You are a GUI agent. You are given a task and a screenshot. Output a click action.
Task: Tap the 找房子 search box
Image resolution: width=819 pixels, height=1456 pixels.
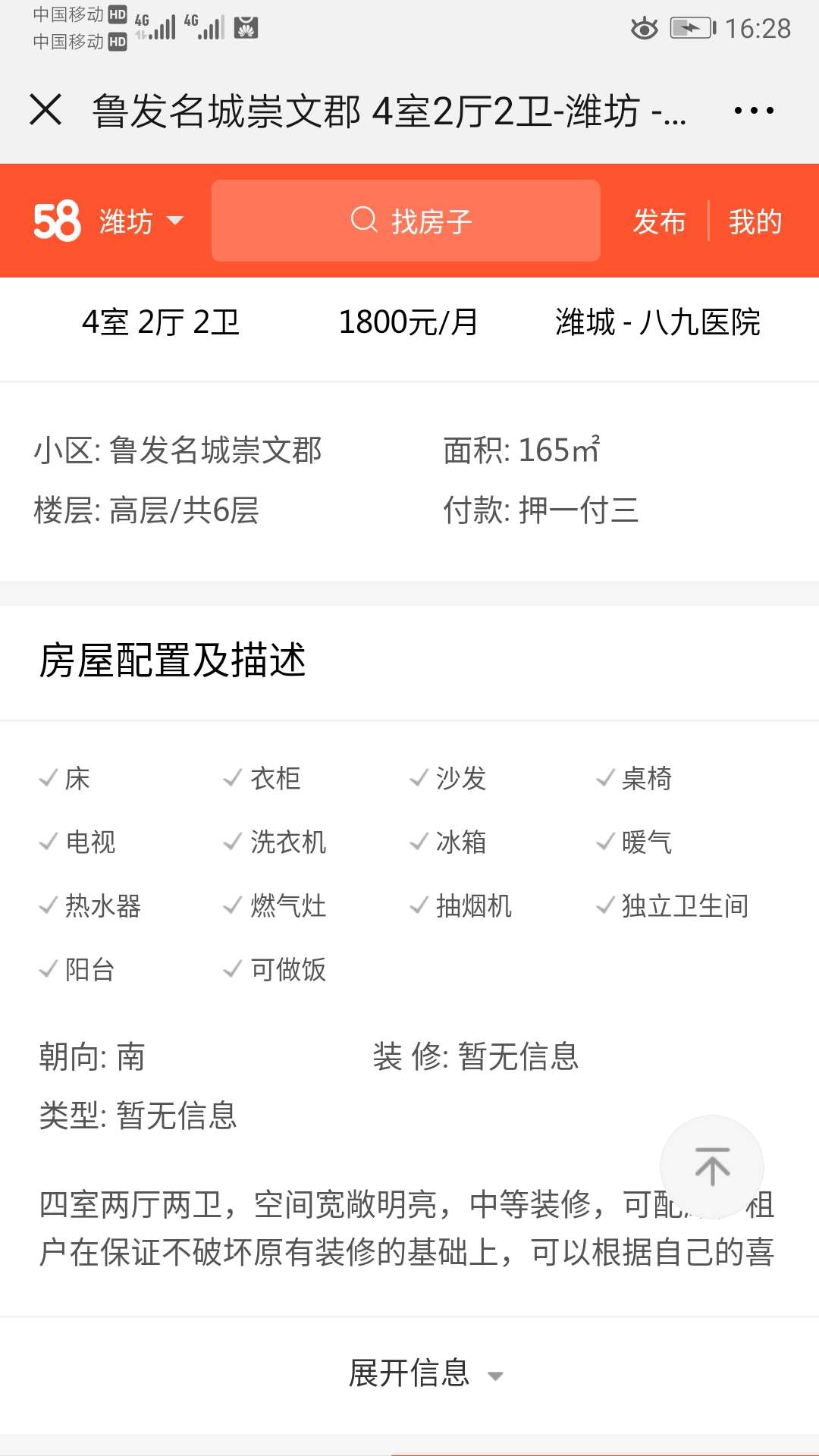pyautogui.click(x=406, y=221)
